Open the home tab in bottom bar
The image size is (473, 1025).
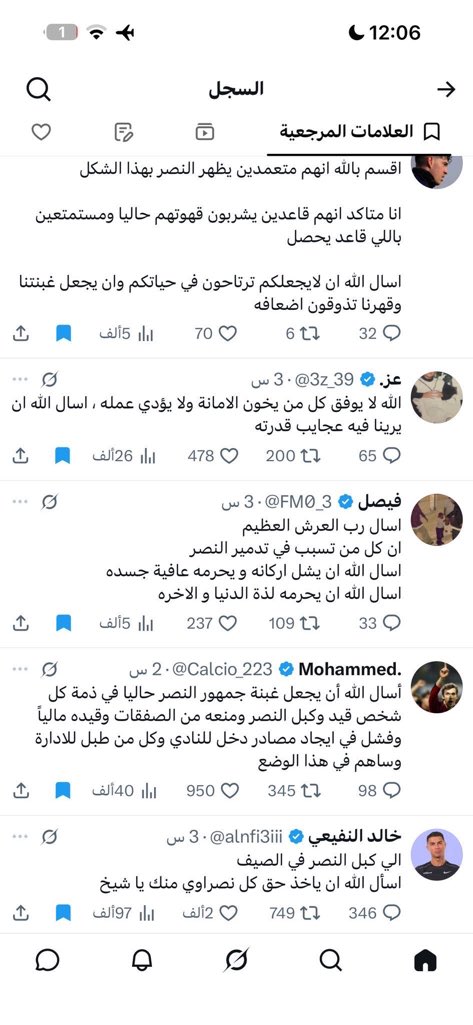425,960
